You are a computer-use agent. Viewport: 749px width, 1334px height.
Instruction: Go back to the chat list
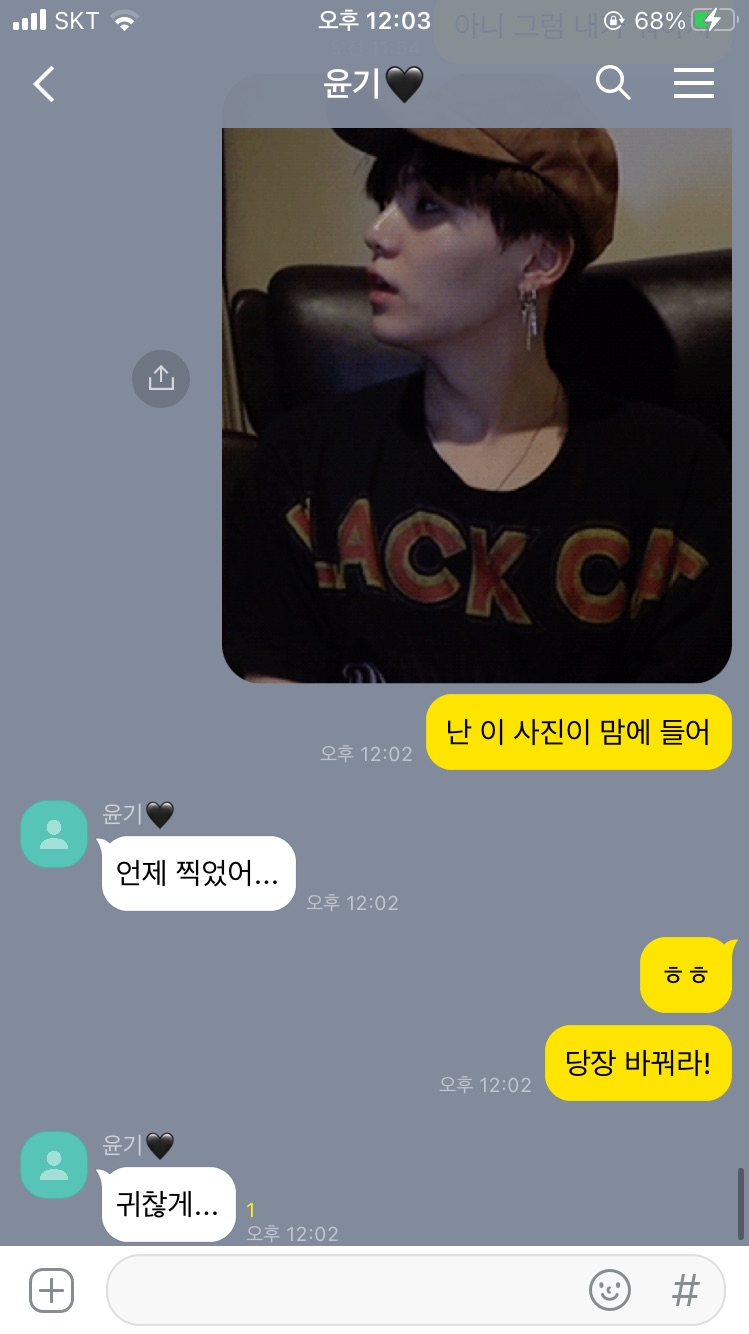(x=44, y=85)
